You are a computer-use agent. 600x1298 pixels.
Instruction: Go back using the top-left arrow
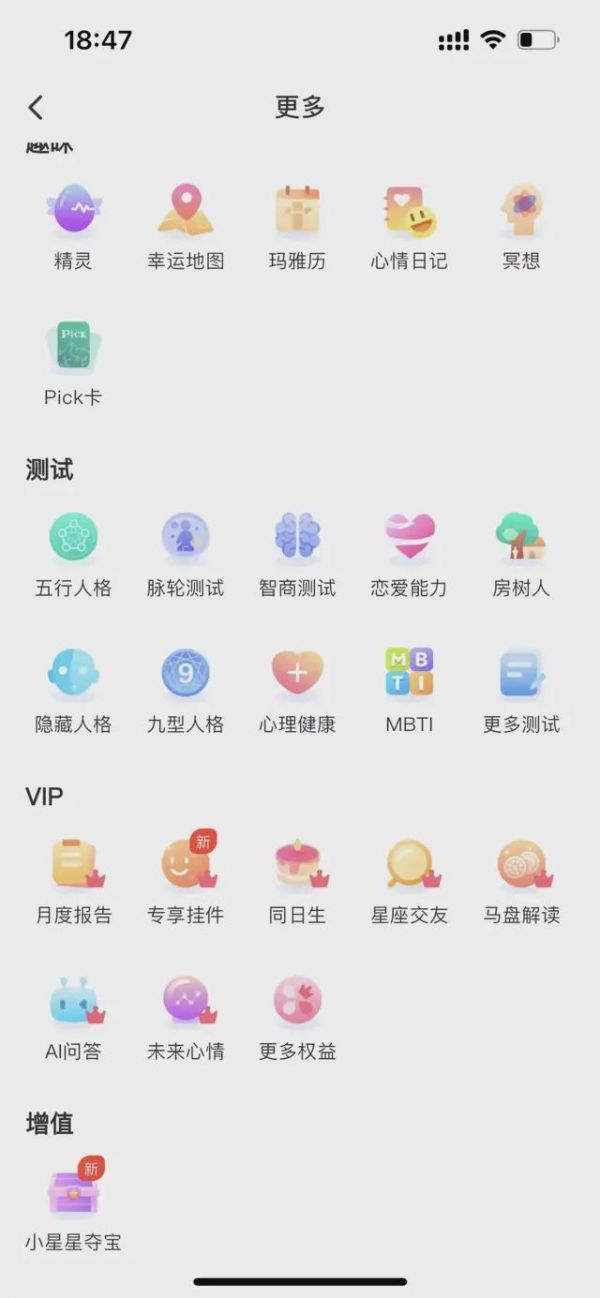pos(36,107)
